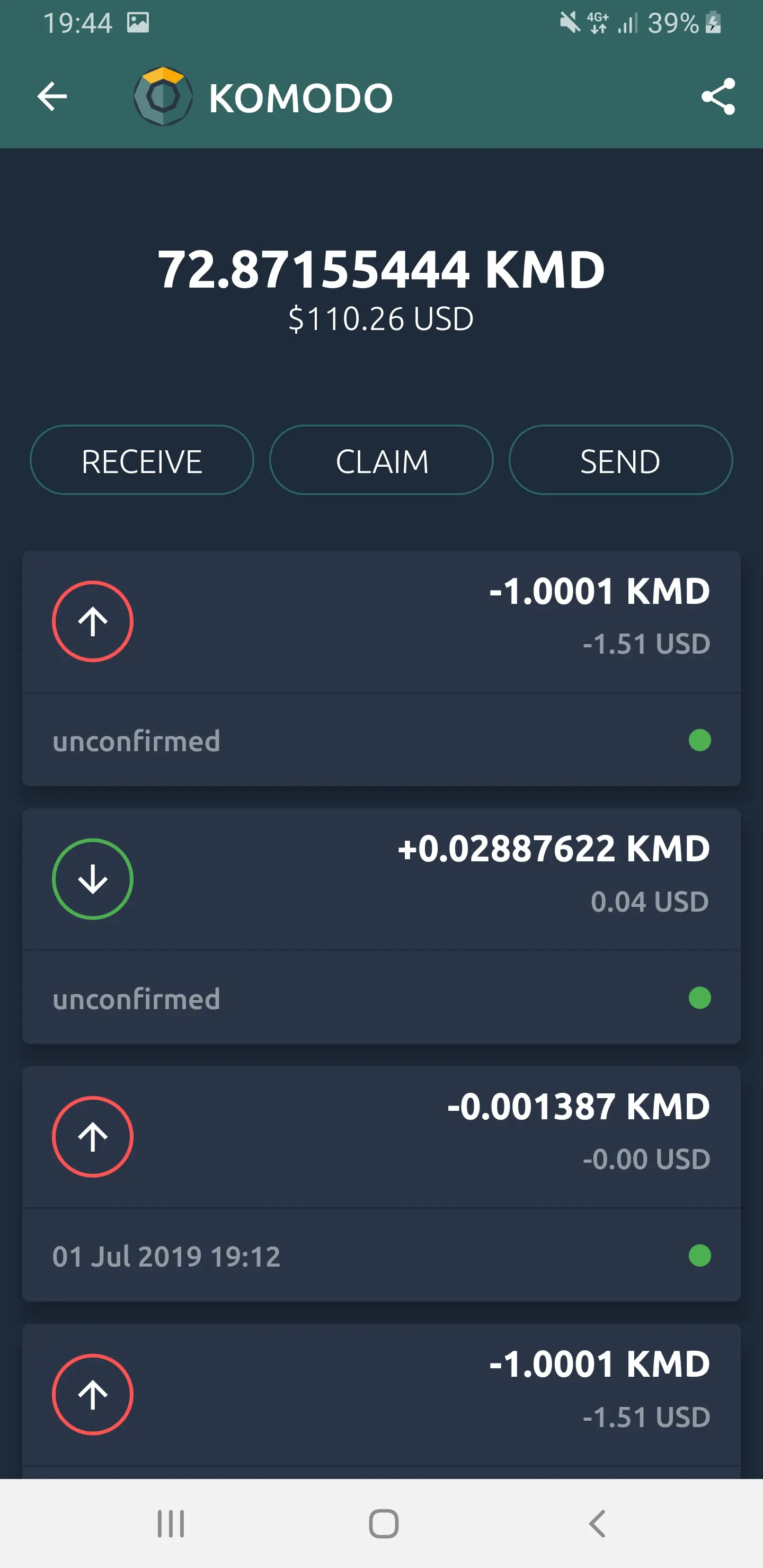
Task: Tap the Komodo logo icon
Action: pyautogui.click(x=162, y=96)
